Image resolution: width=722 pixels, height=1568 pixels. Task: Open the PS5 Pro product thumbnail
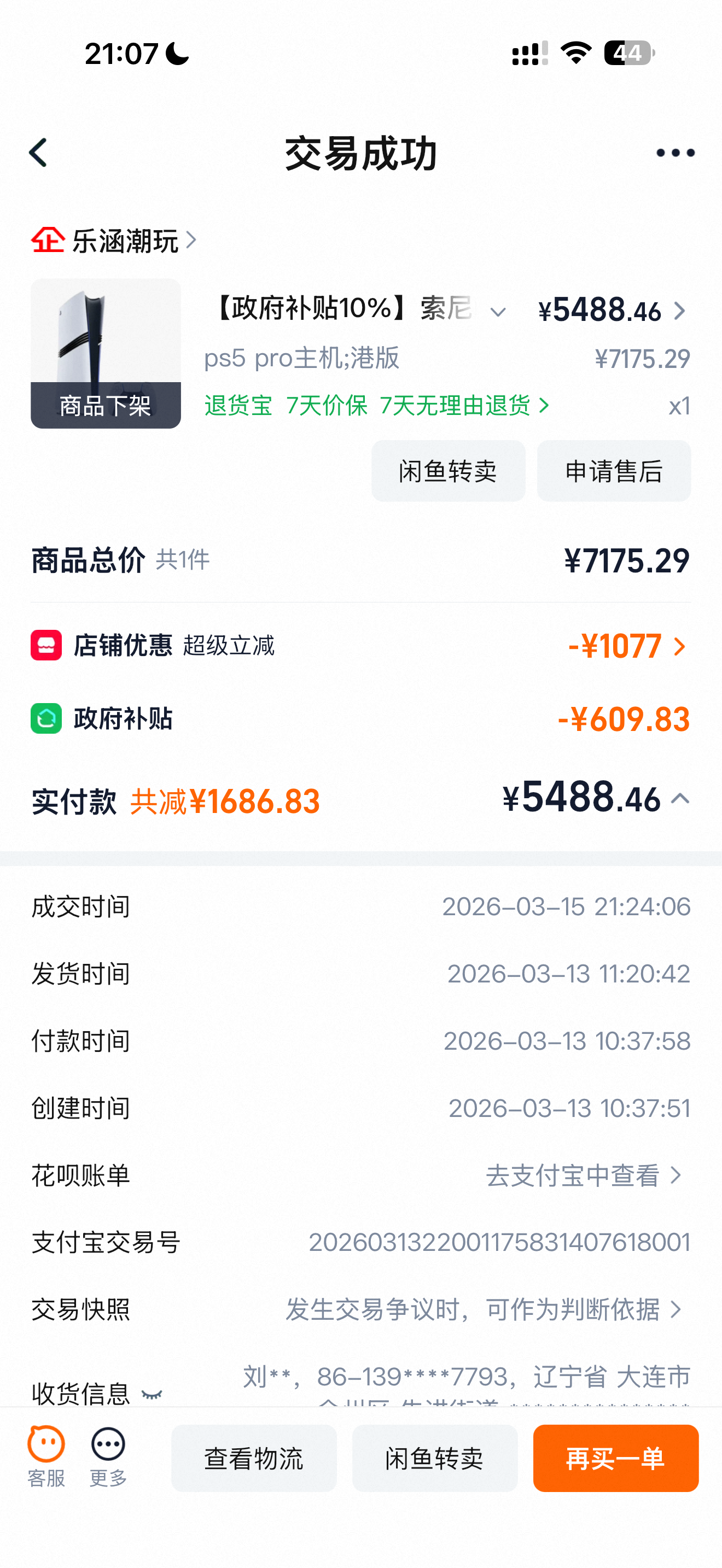[106, 353]
